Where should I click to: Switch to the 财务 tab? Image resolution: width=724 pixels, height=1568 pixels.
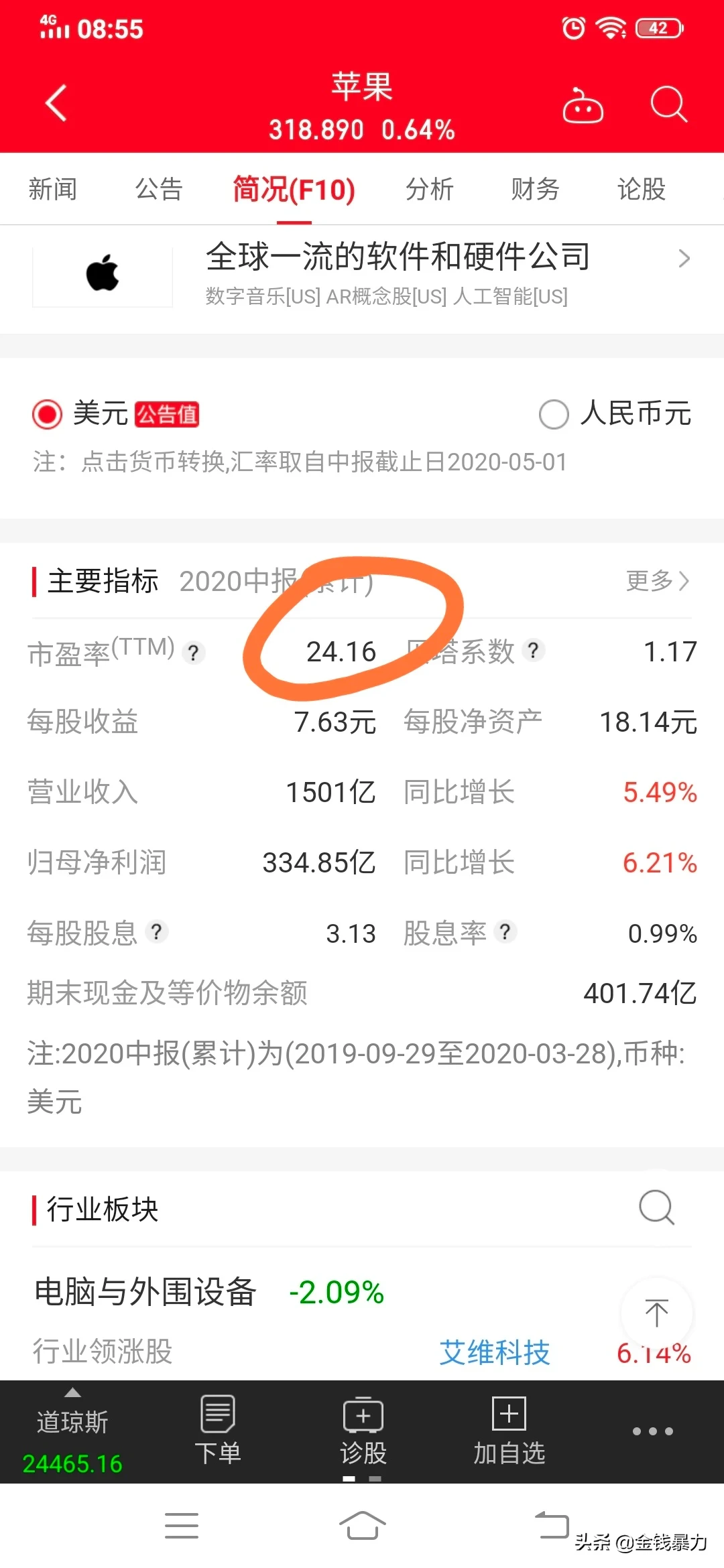click(x=535, y=190)
